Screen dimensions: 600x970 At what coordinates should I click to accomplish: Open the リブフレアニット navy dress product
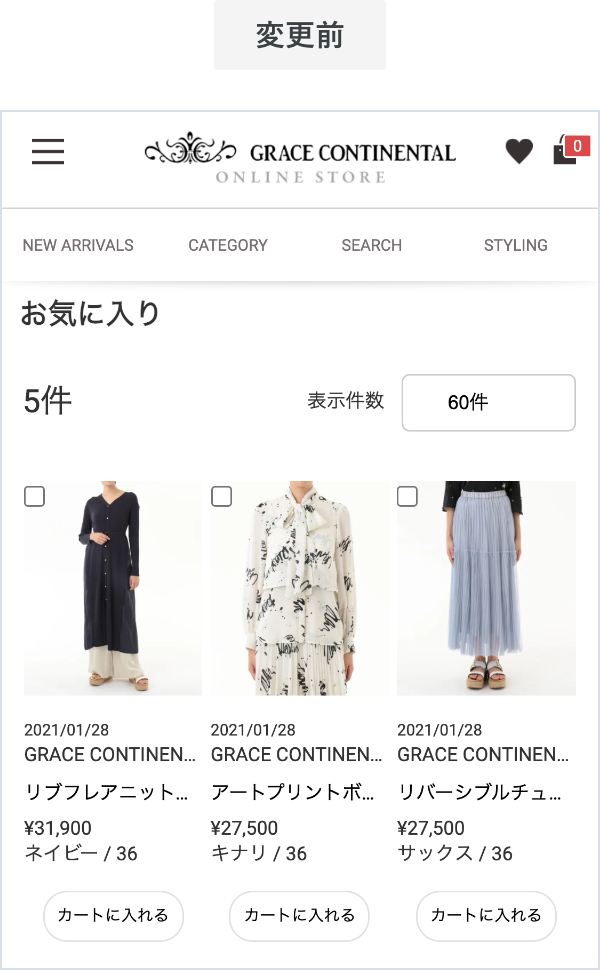(x=112, y=588)
